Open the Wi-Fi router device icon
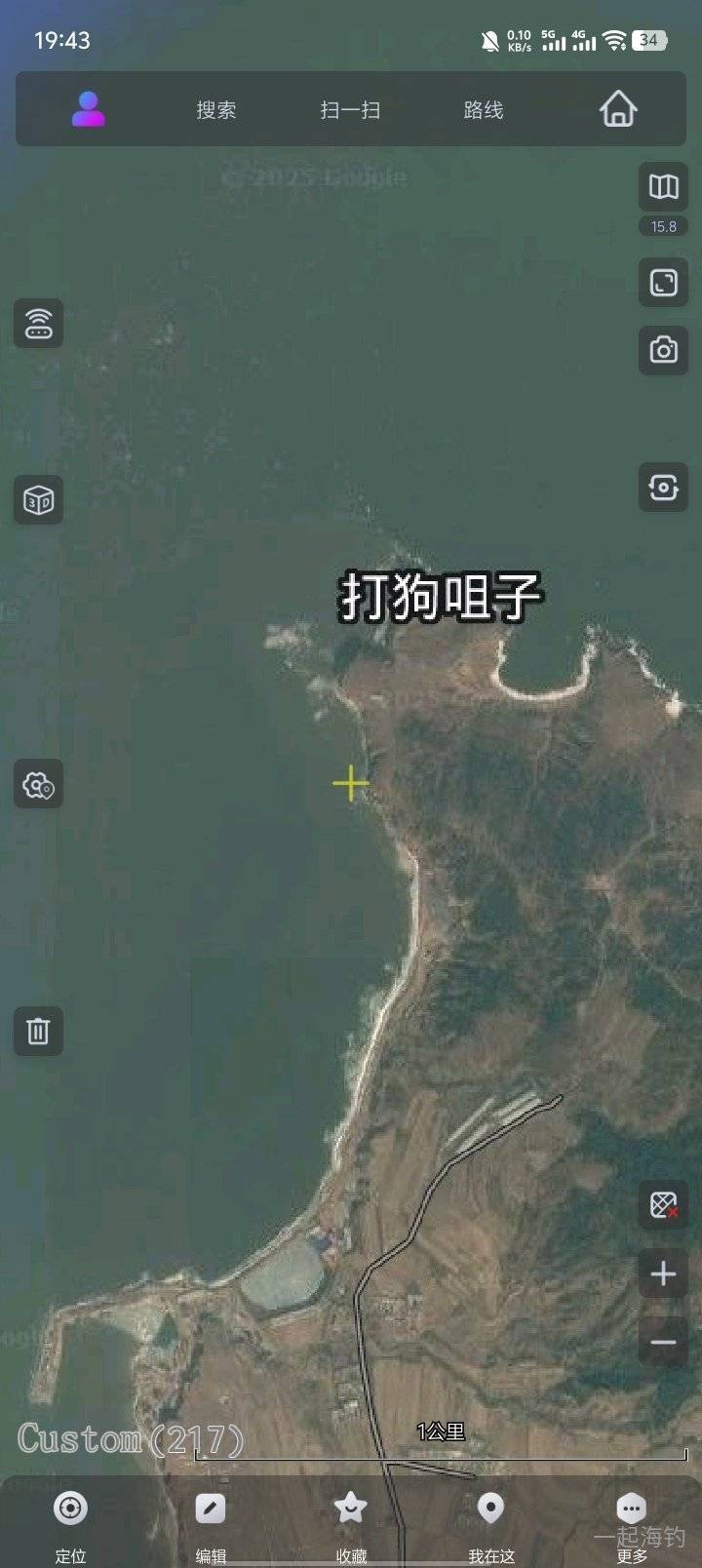 38,324
